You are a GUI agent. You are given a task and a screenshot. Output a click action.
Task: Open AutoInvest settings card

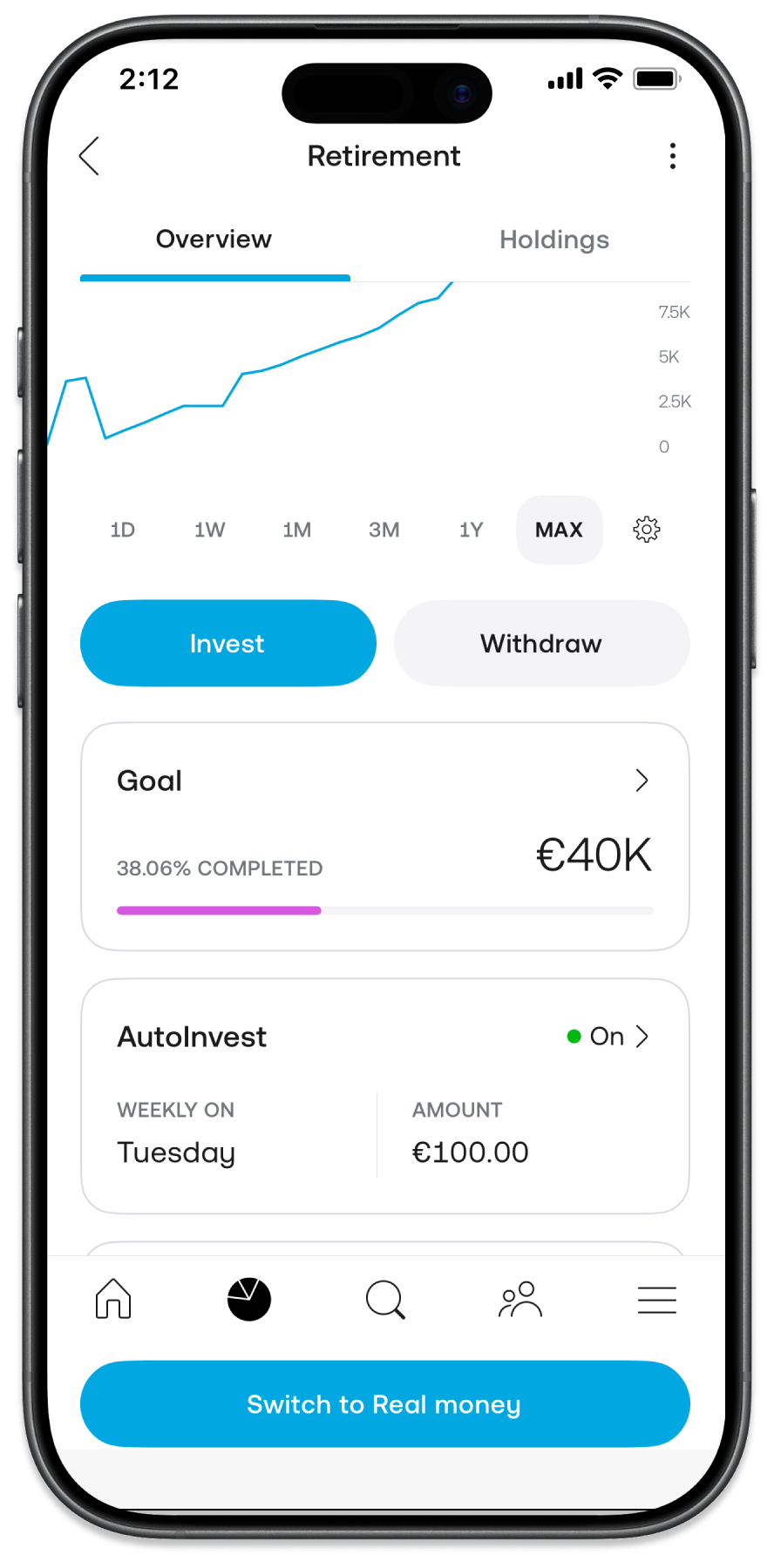pos(384,1095)
